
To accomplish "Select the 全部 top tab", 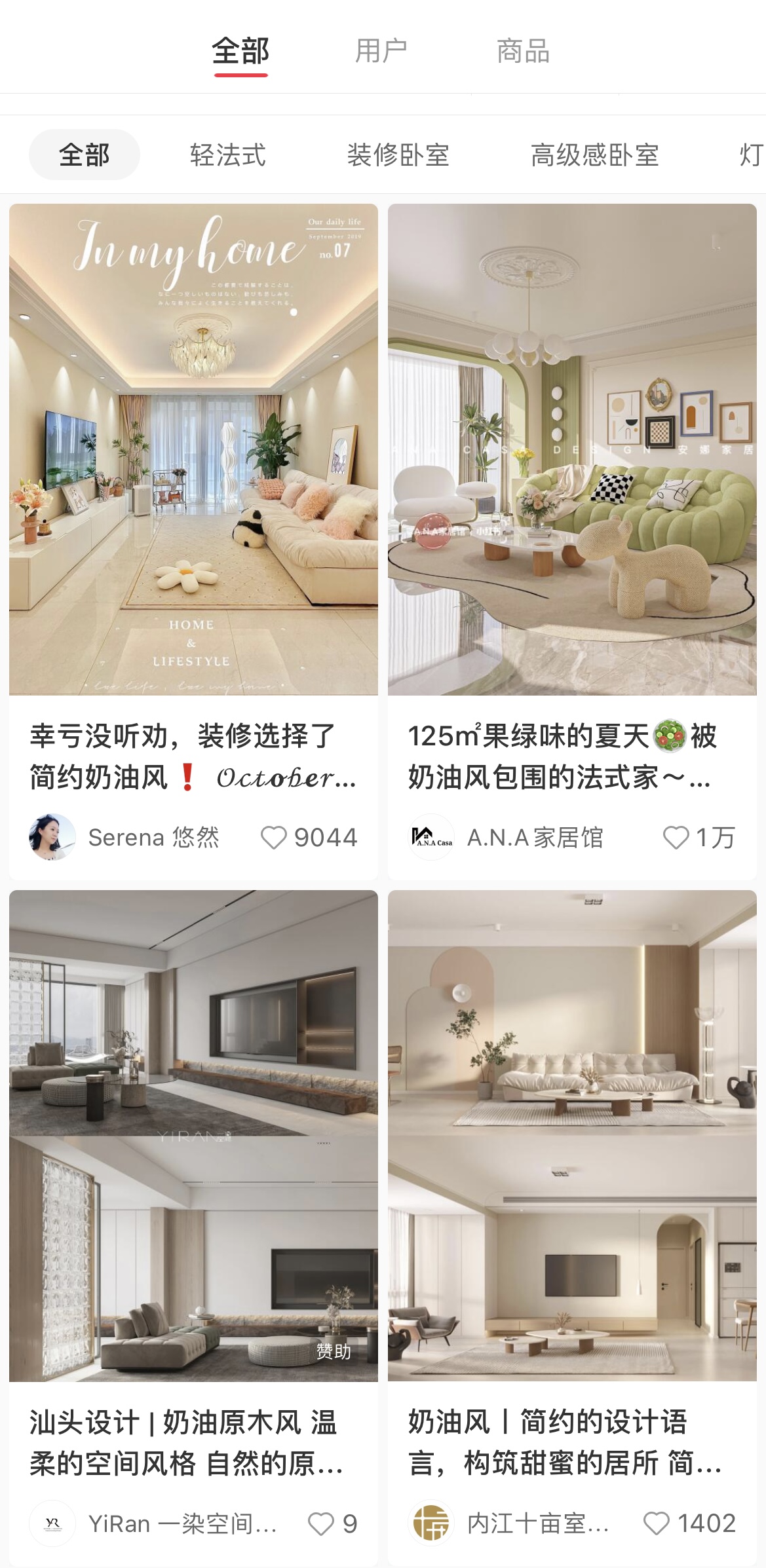I will click(x=240, y=51).
